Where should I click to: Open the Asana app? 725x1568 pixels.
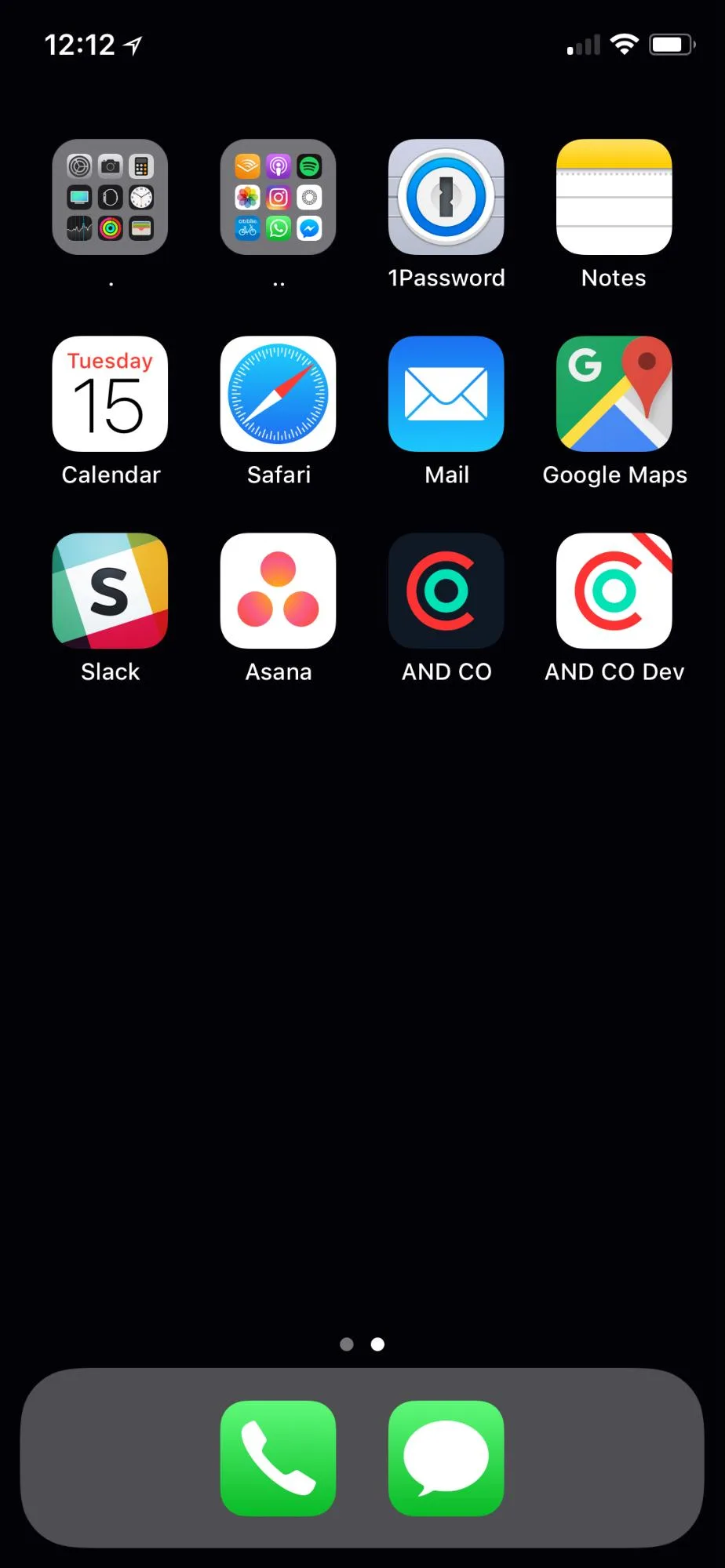point(278,591)
